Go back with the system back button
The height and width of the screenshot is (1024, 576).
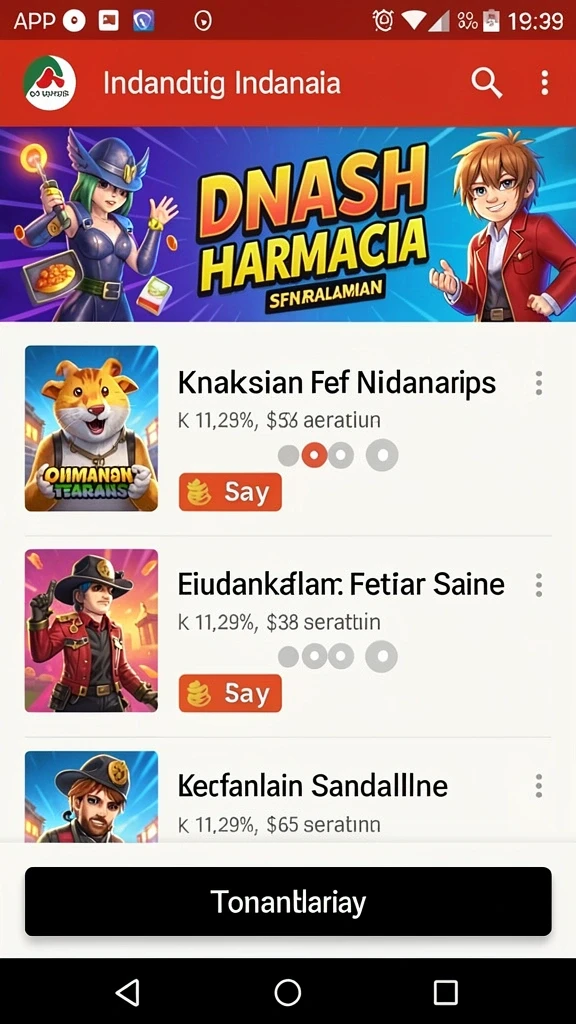coord(127,993)
